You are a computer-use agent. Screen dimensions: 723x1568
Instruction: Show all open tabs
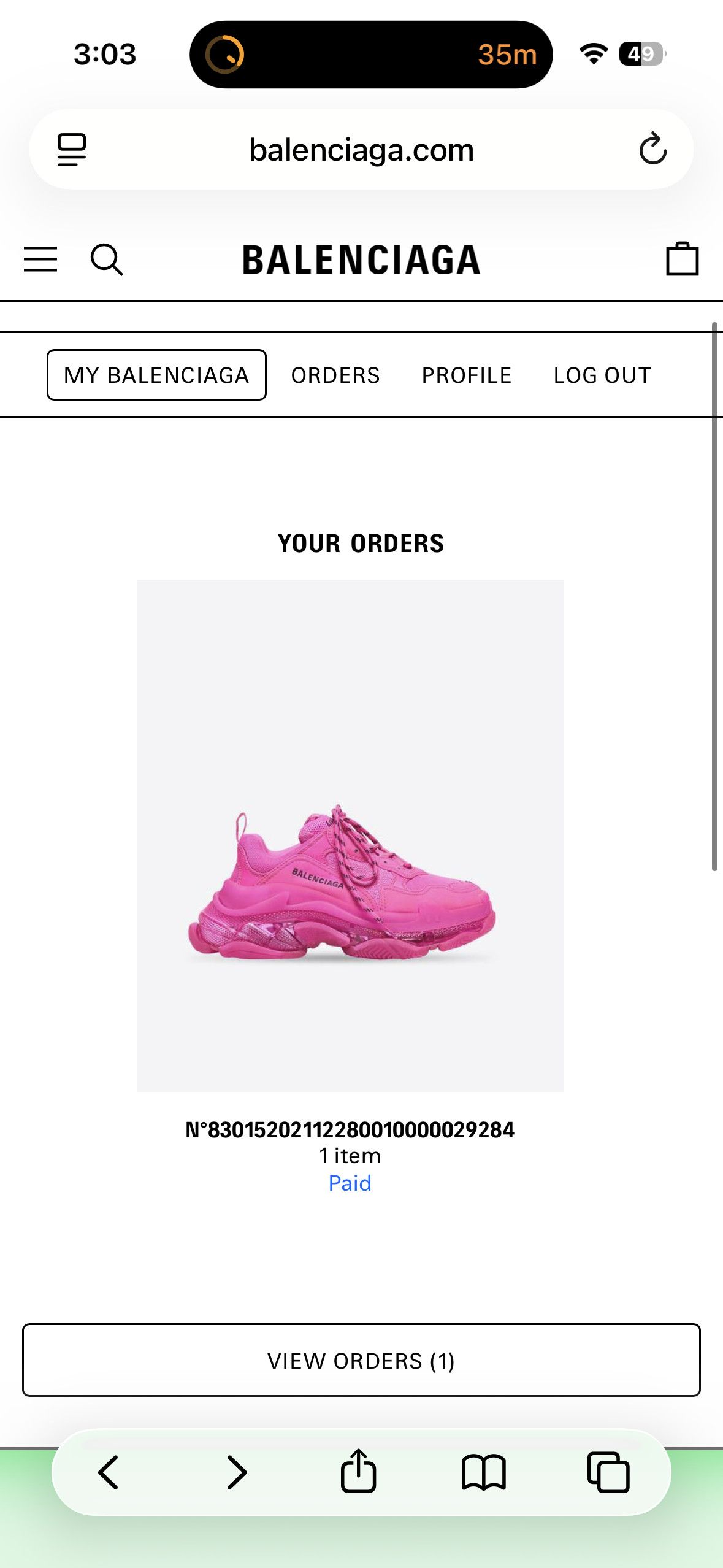click(x=608, y=1472)
